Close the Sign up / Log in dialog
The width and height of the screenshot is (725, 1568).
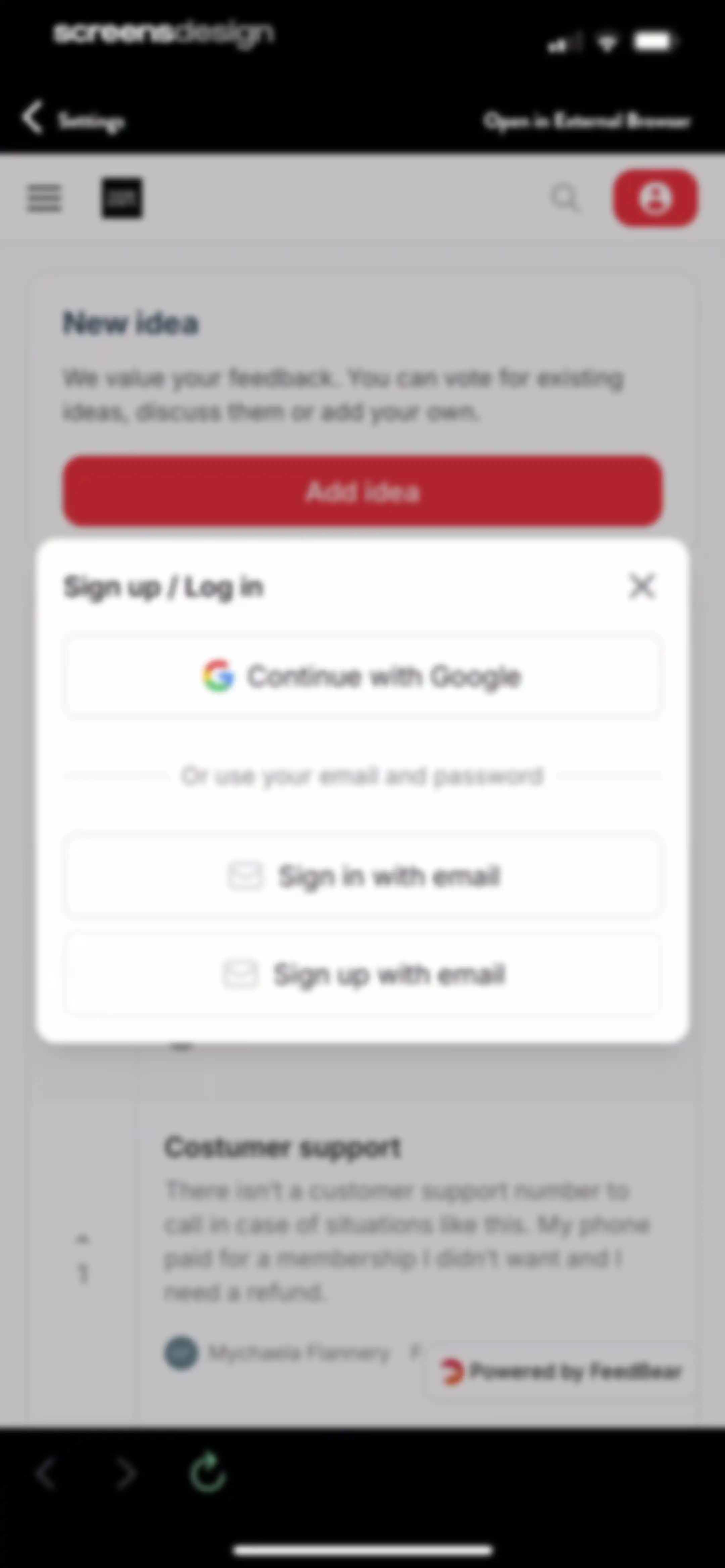(x=642, y=587)
